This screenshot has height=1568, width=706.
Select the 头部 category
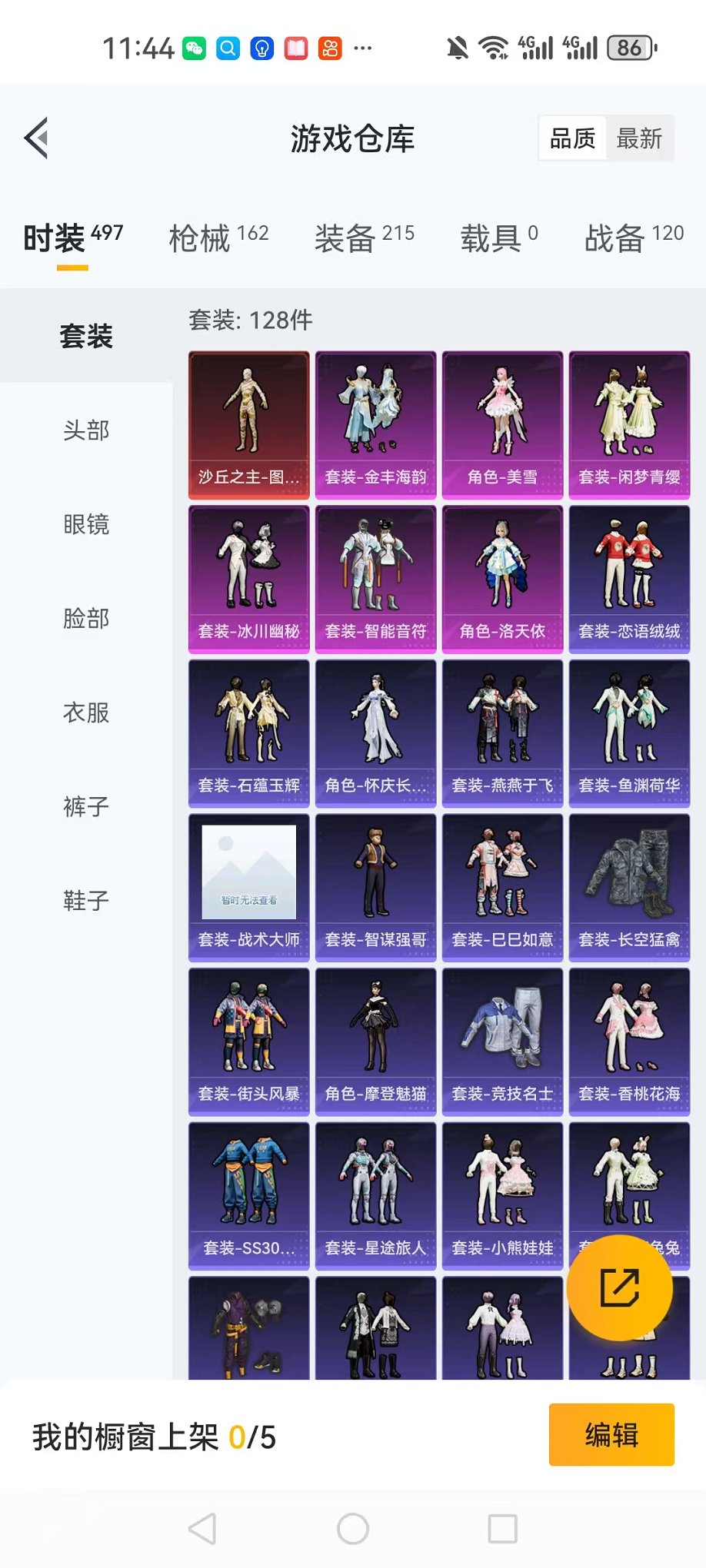point(86,430)
